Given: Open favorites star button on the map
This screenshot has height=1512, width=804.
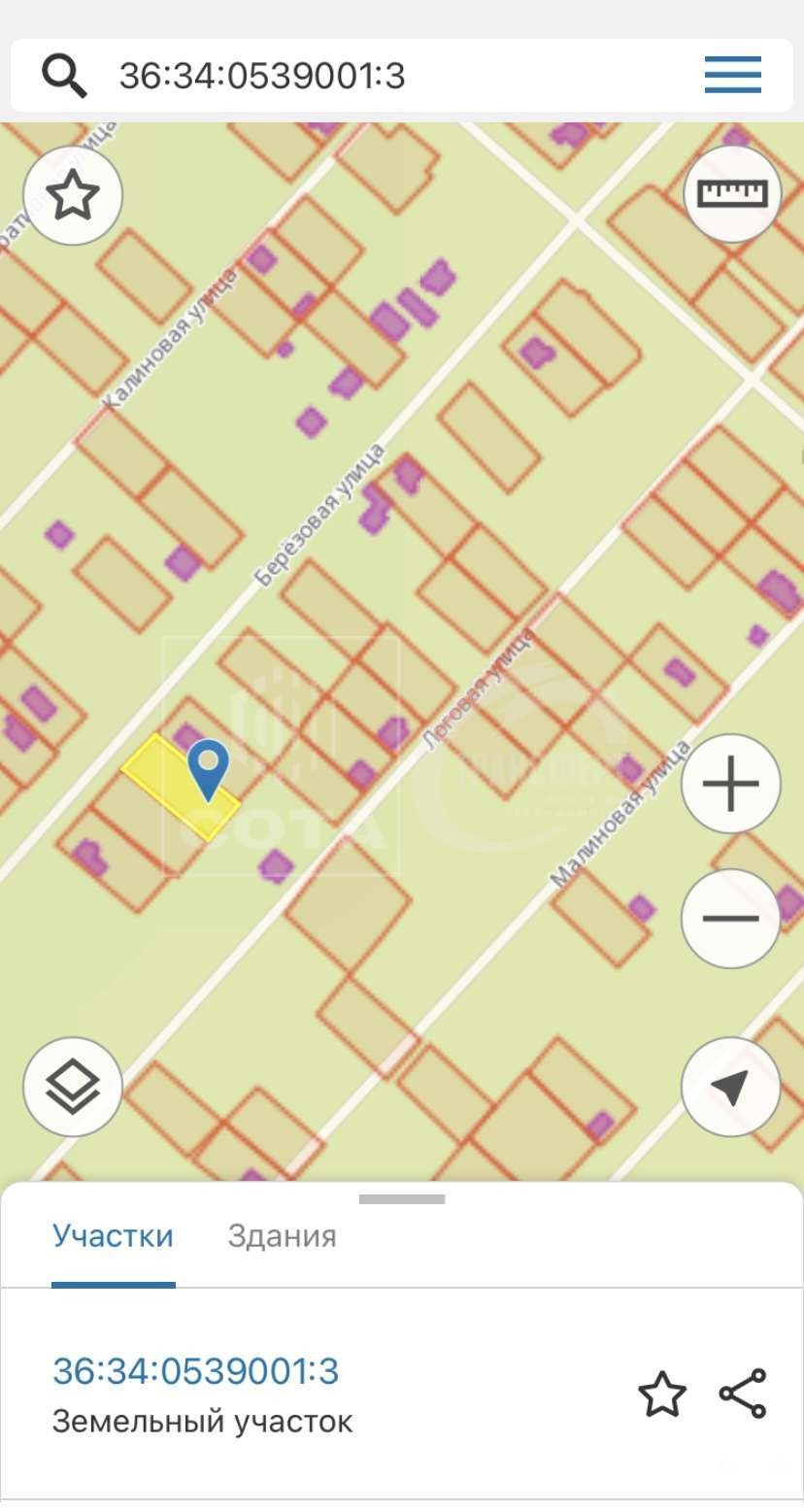Looking at the screenshot, I should coord(73,196).
